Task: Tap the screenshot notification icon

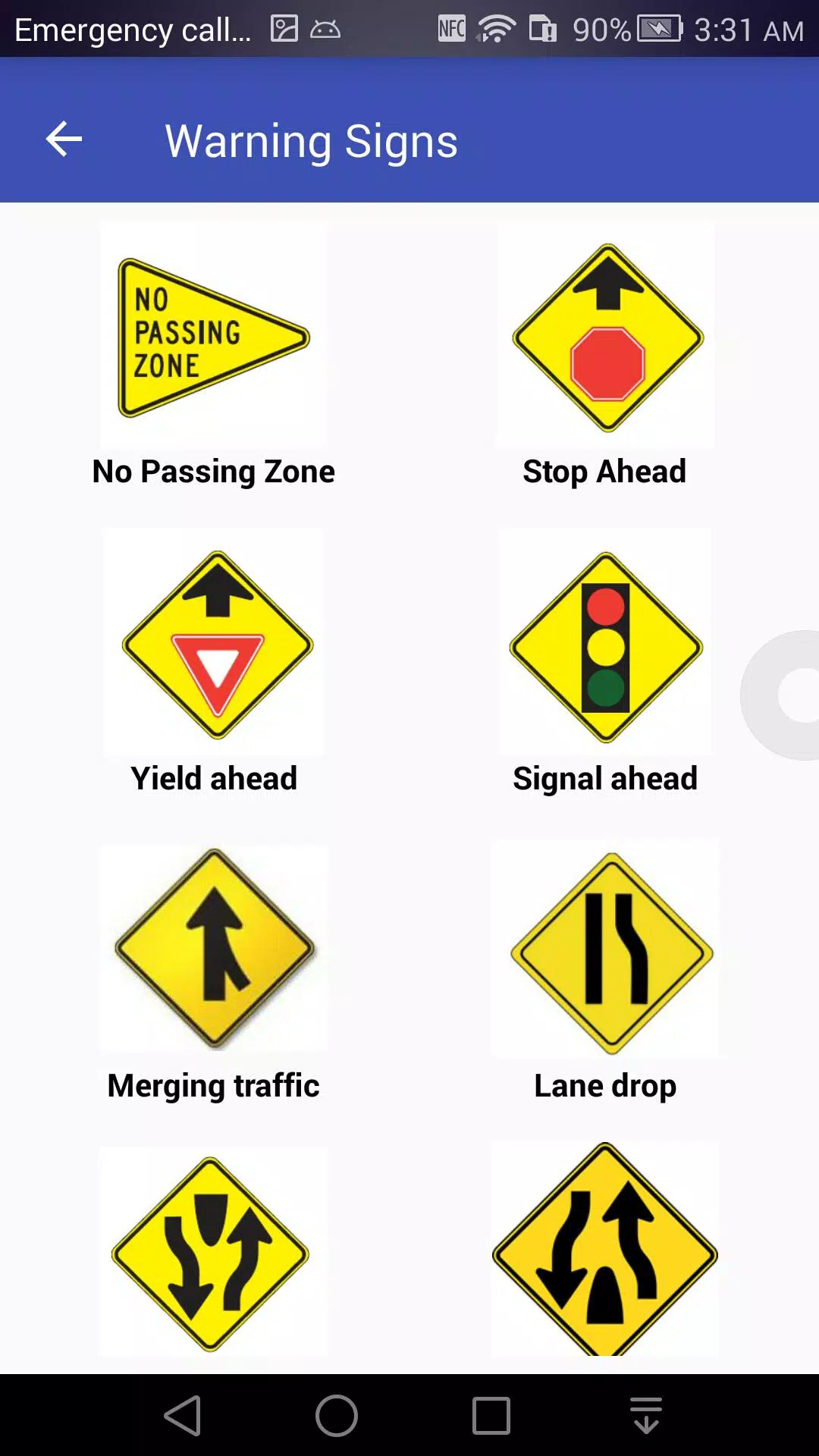Action: 286,29
